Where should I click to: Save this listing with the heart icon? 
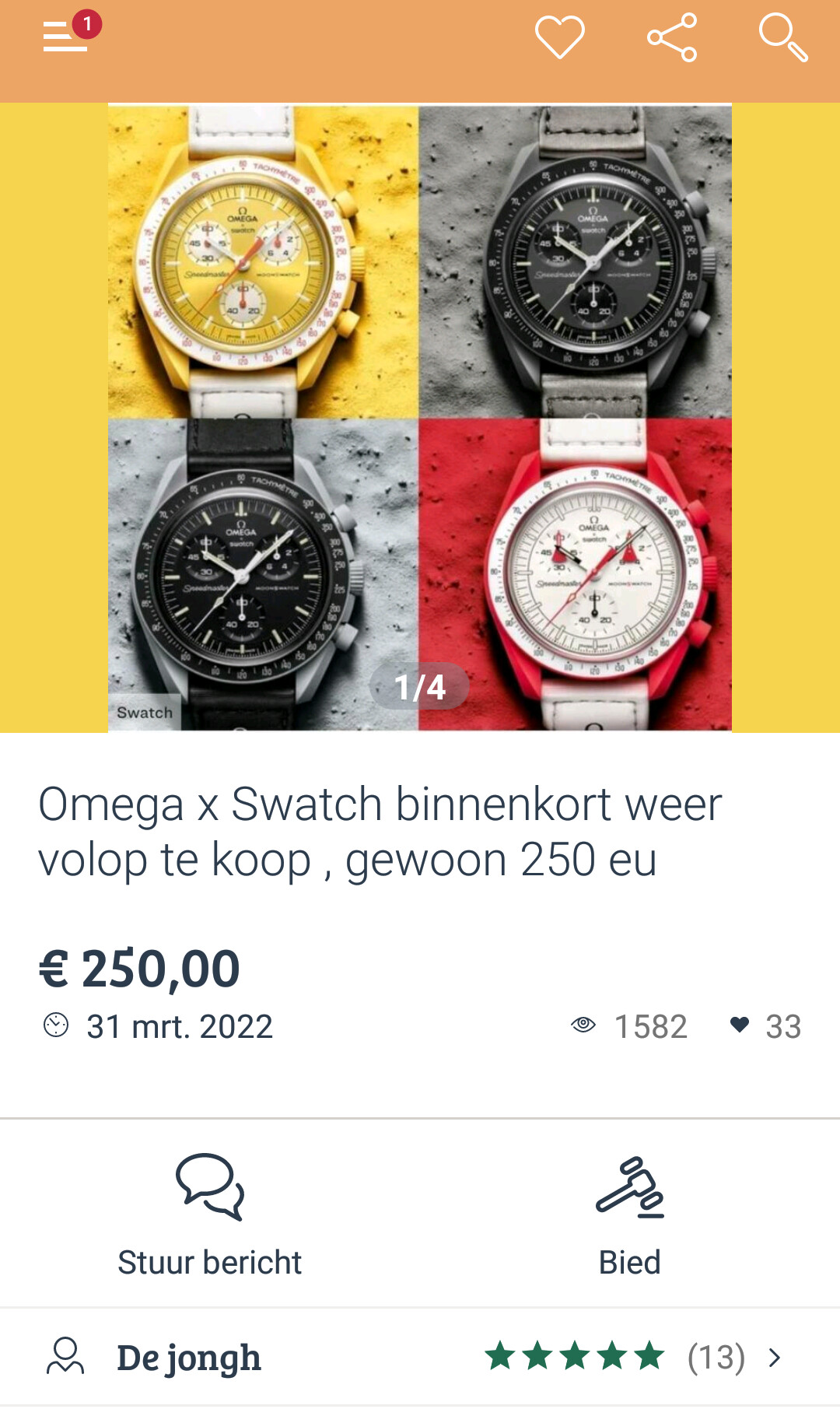coord(560,37)
